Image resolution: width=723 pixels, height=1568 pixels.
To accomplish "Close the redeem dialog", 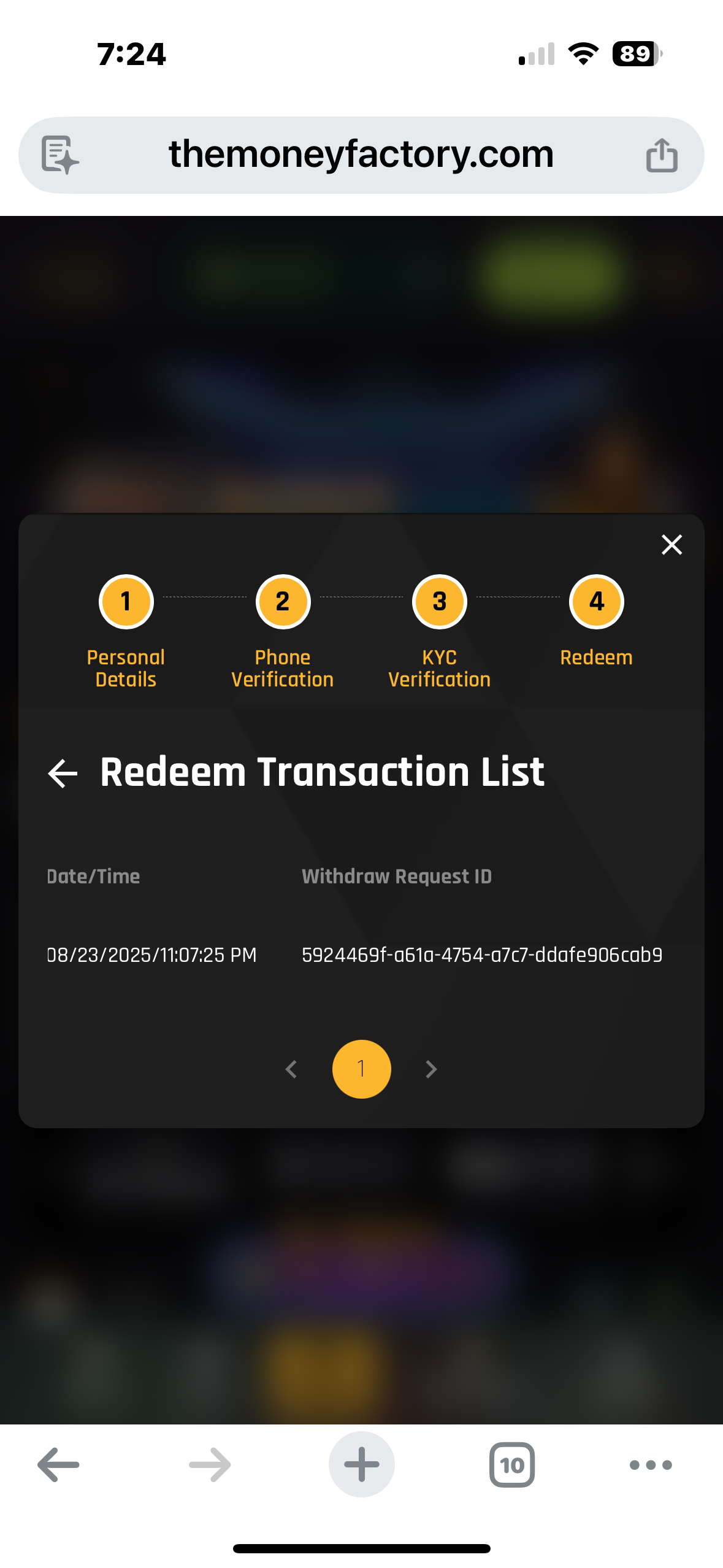I will [x=671, y=544].
